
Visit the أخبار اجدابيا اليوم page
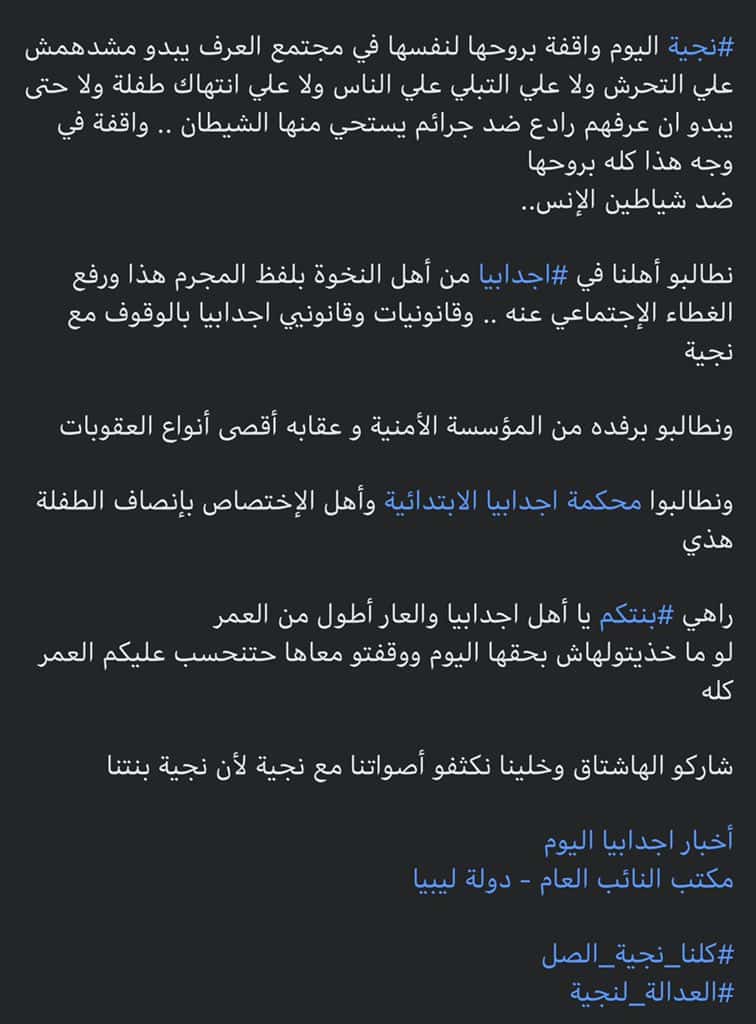(x=638, y=842)
